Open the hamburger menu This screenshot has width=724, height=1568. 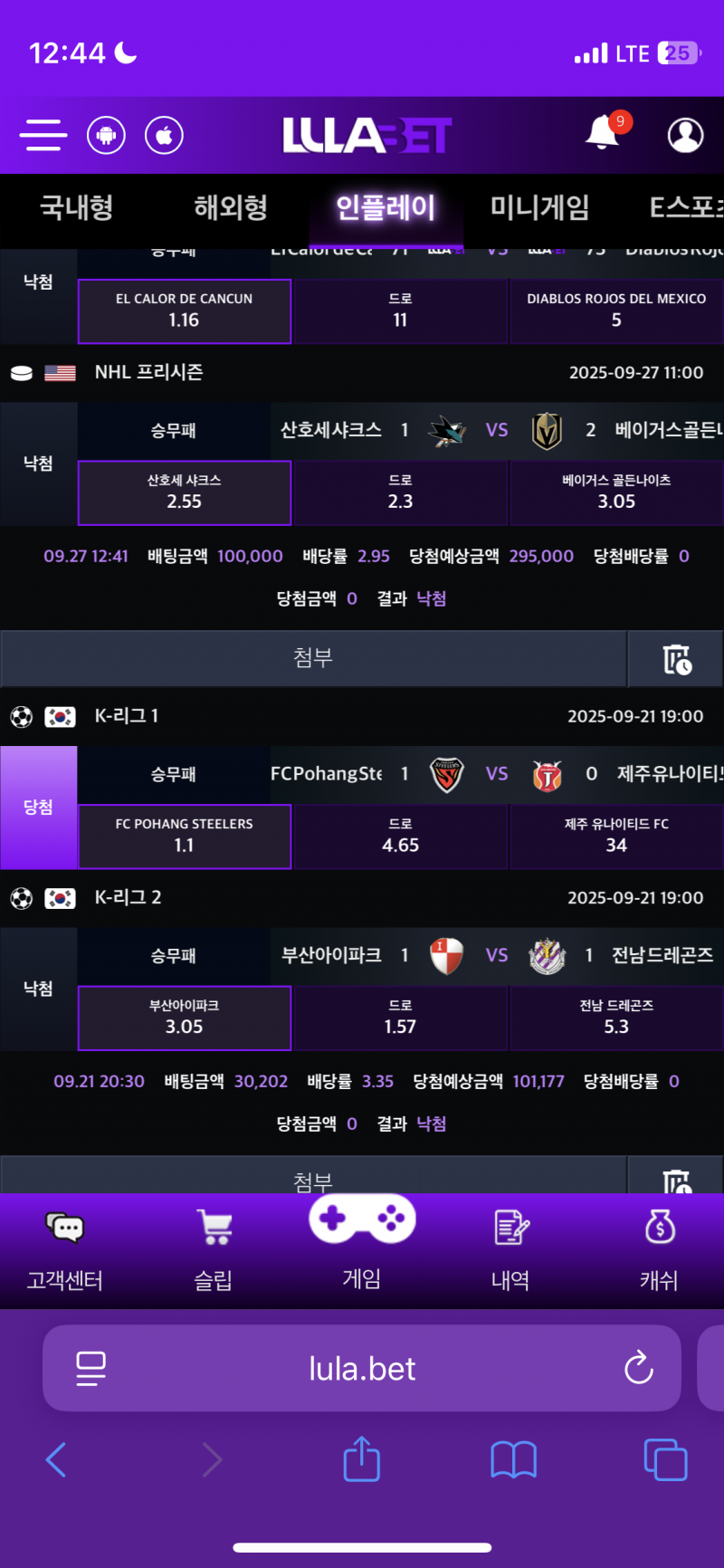tap(43, 135)
